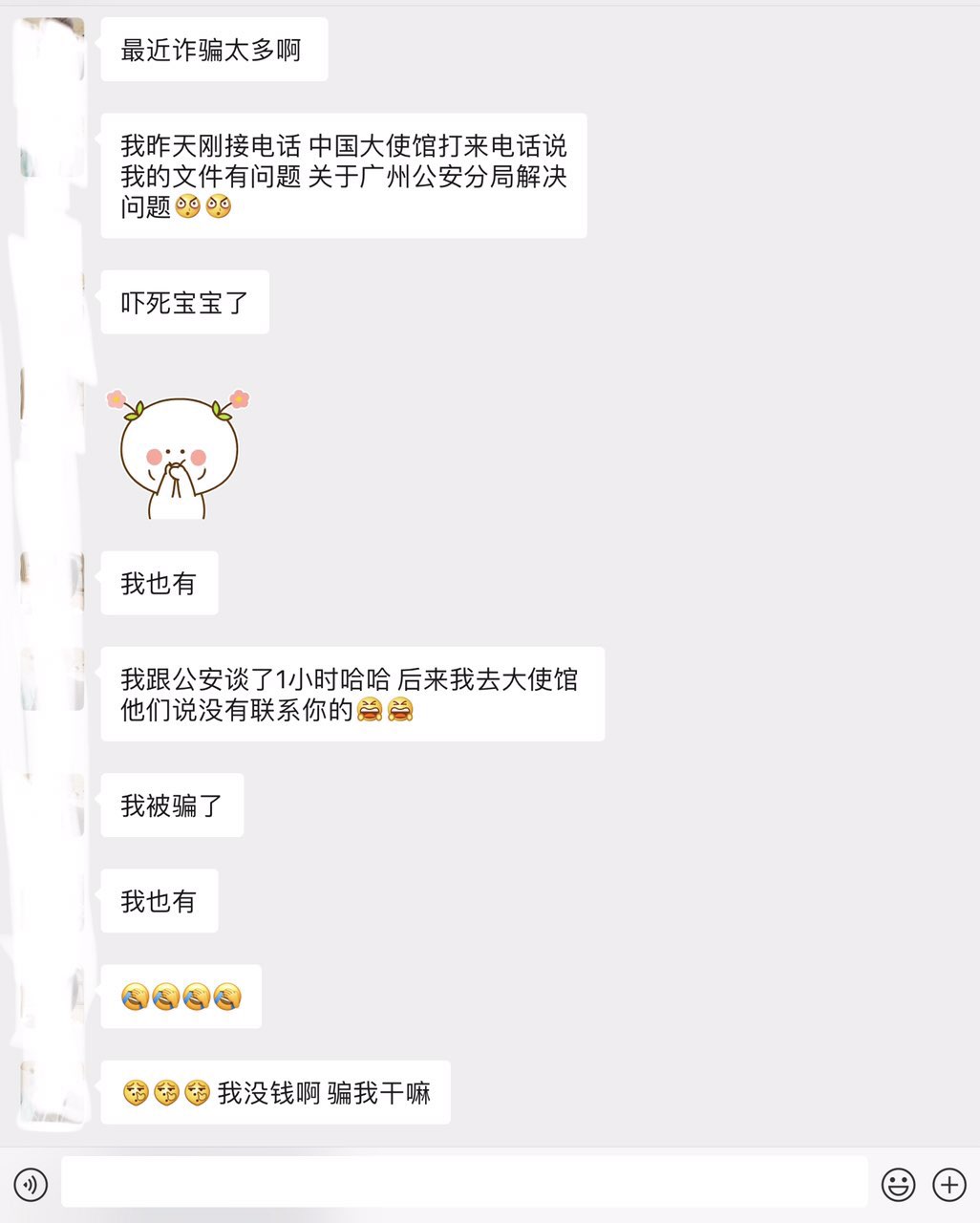This screenshot has height=1223, width=980.
Task: Switch to voice message input
Action: coord(31,1185)
